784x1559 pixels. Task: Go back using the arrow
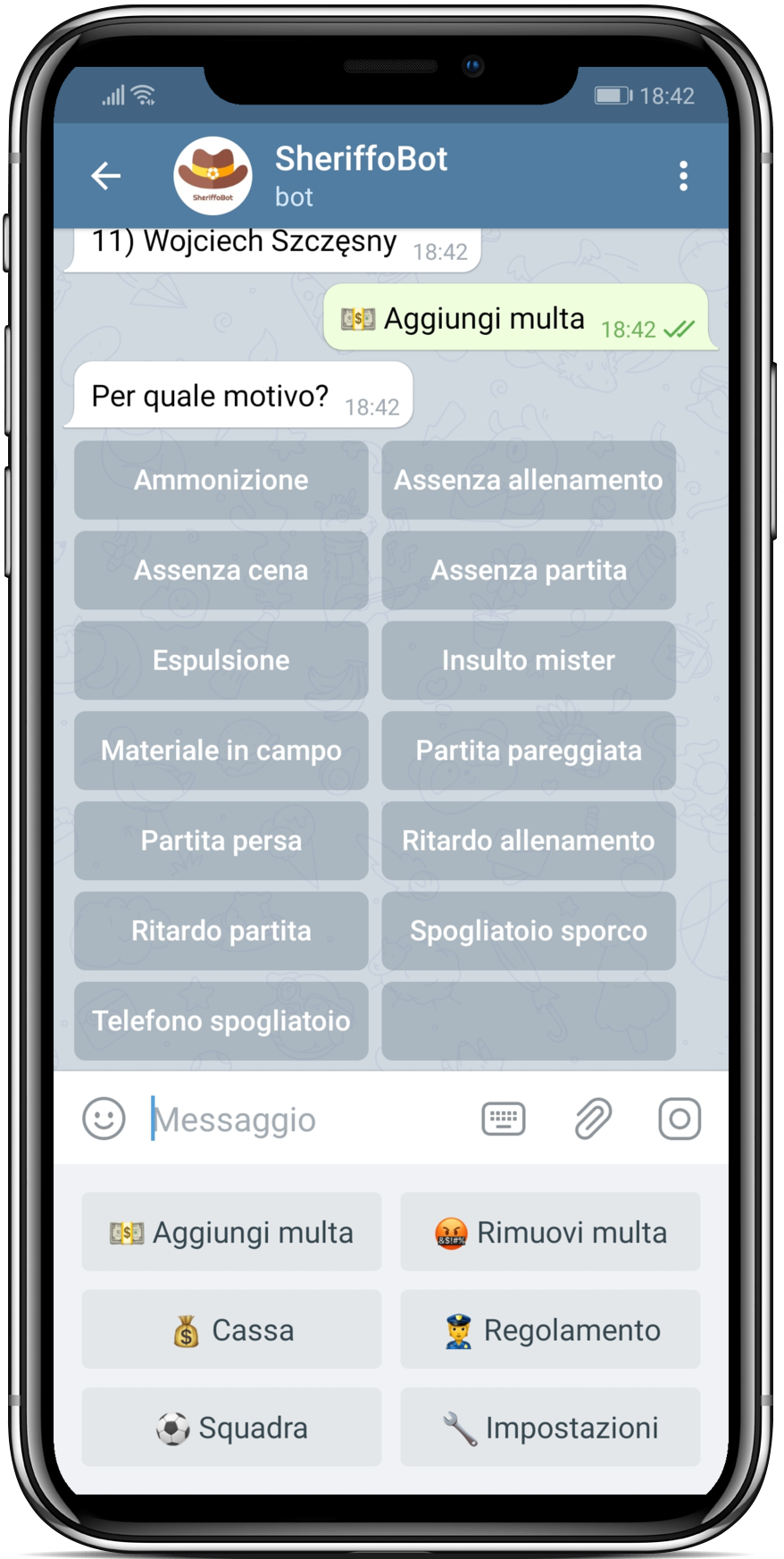click(x=105, y=176)
